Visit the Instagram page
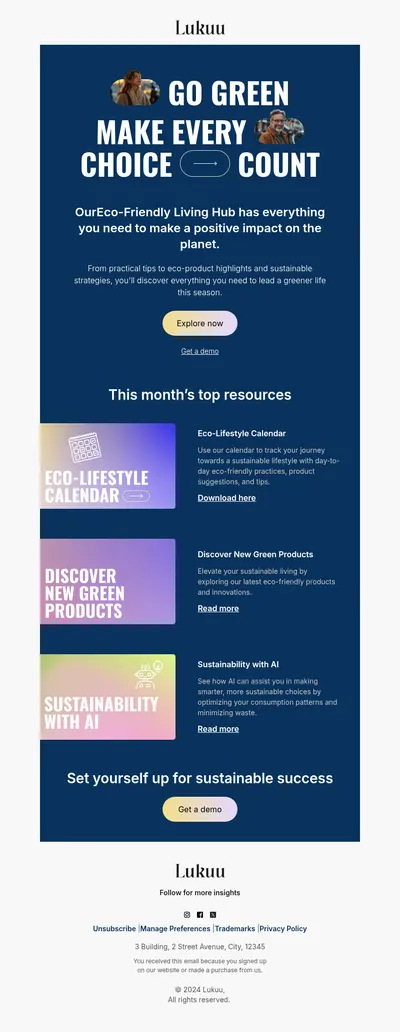The width and height of the screenshot is (400, 1032). pos(187,915)
